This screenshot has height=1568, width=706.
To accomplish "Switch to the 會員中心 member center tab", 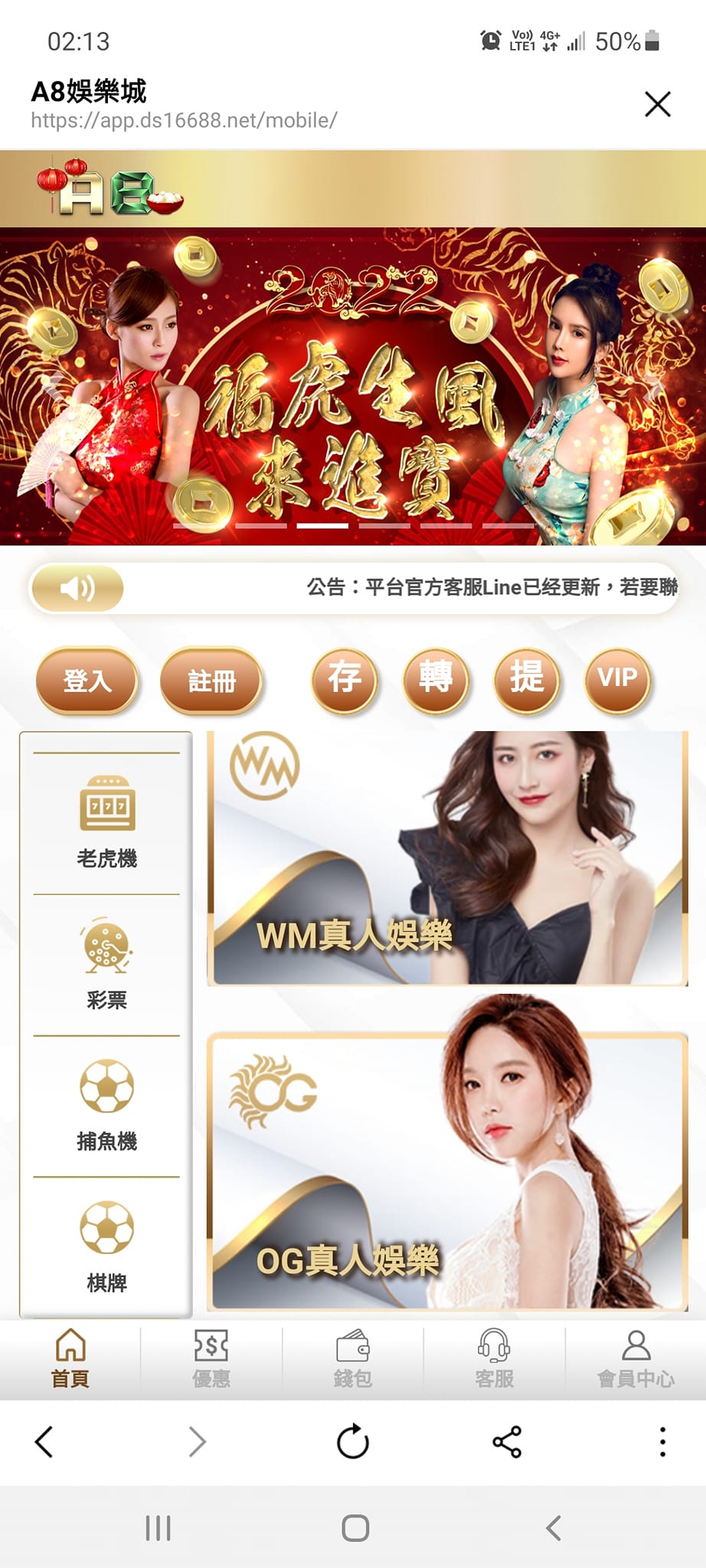I will (636, 1359).
